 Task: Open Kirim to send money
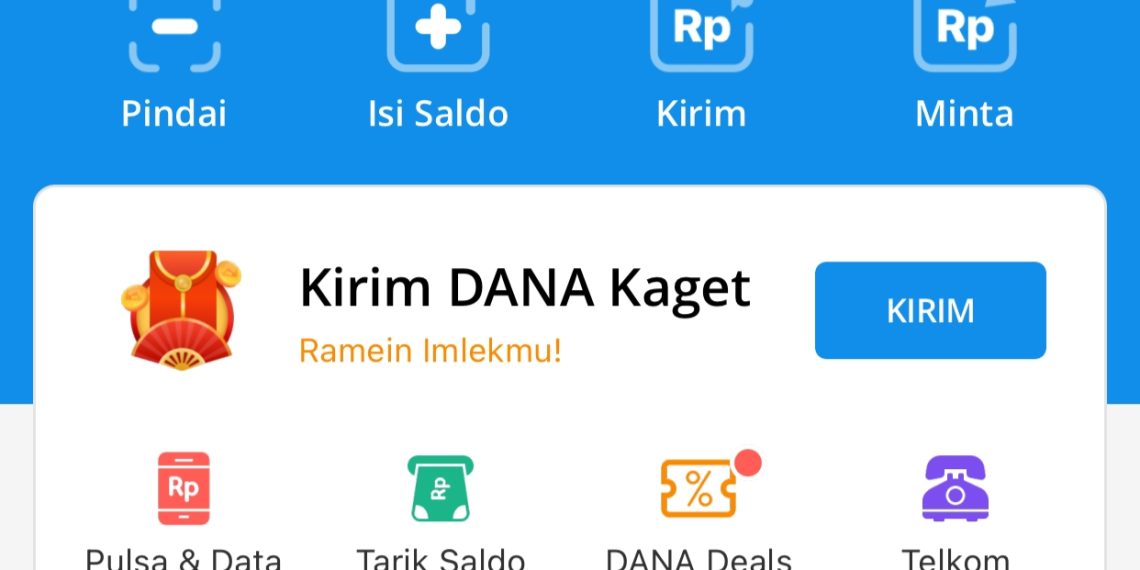701,60
